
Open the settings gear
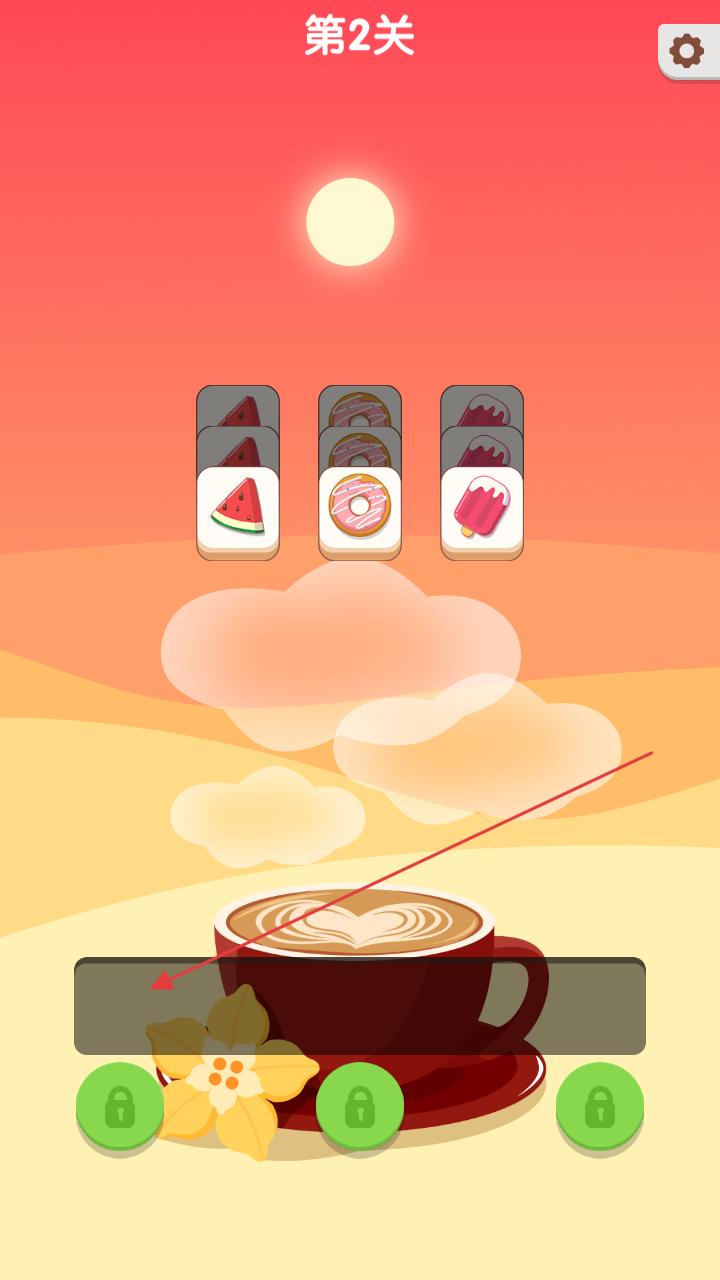[x=686, y=50]
